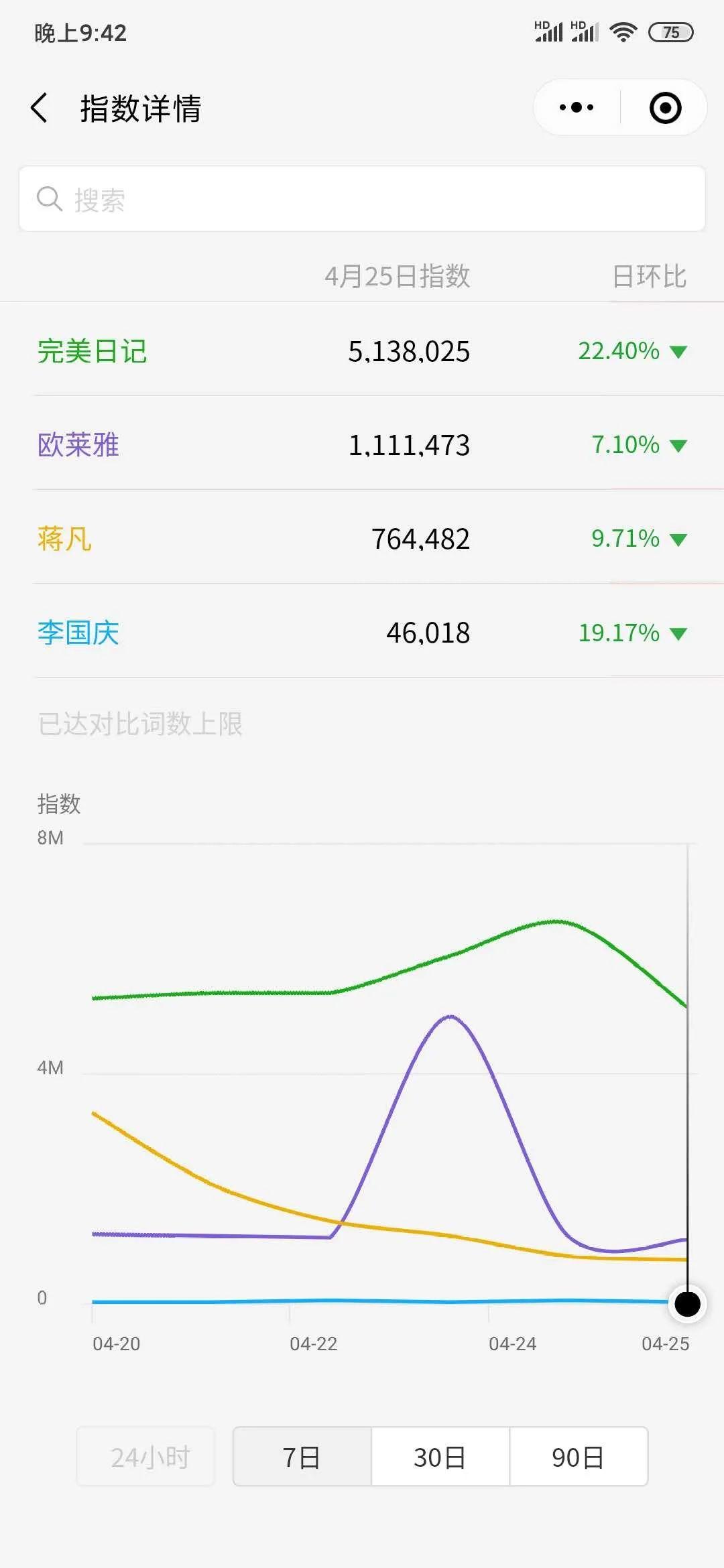Viewport: 724px width, 1568px height.
Task: Tap the 搜索 search box
Action: [362, 199]
